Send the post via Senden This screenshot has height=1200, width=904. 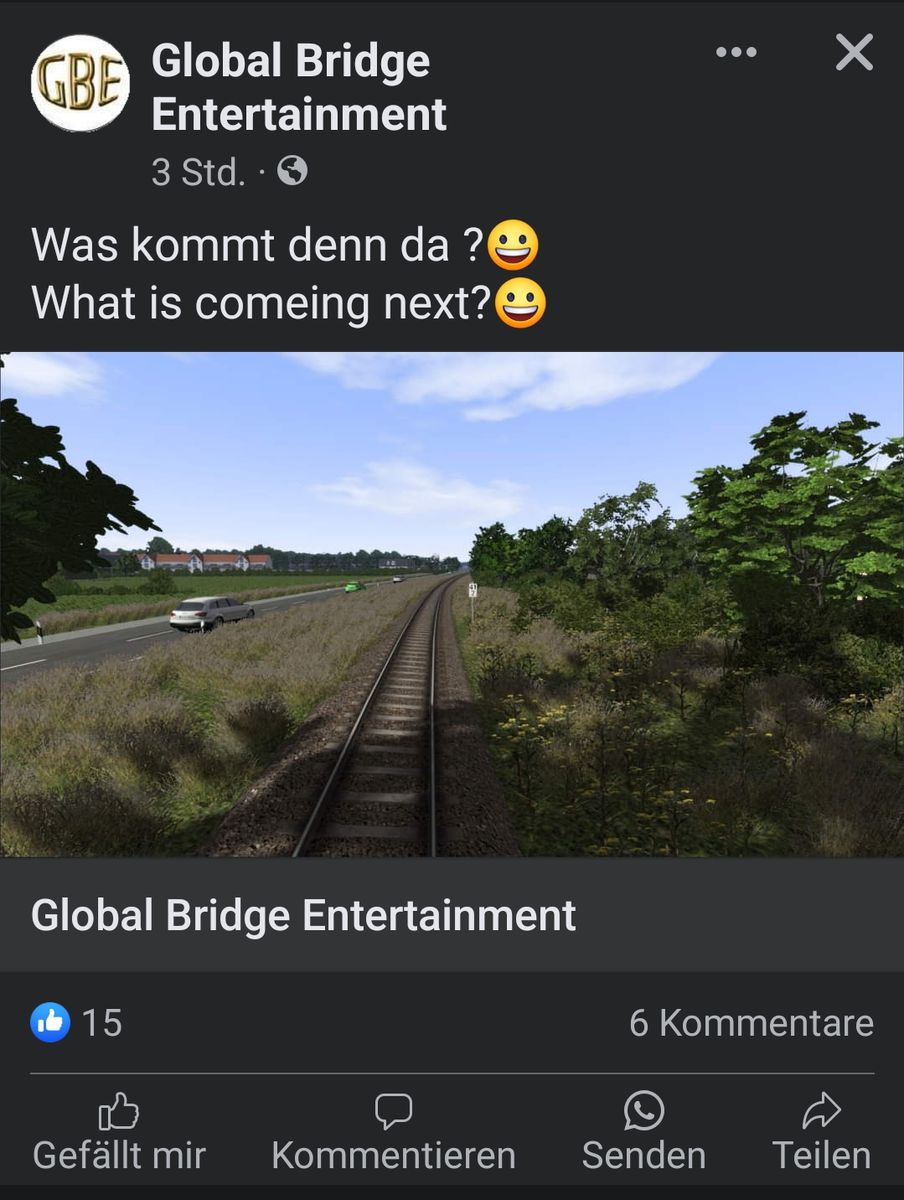pos(643,1133)
